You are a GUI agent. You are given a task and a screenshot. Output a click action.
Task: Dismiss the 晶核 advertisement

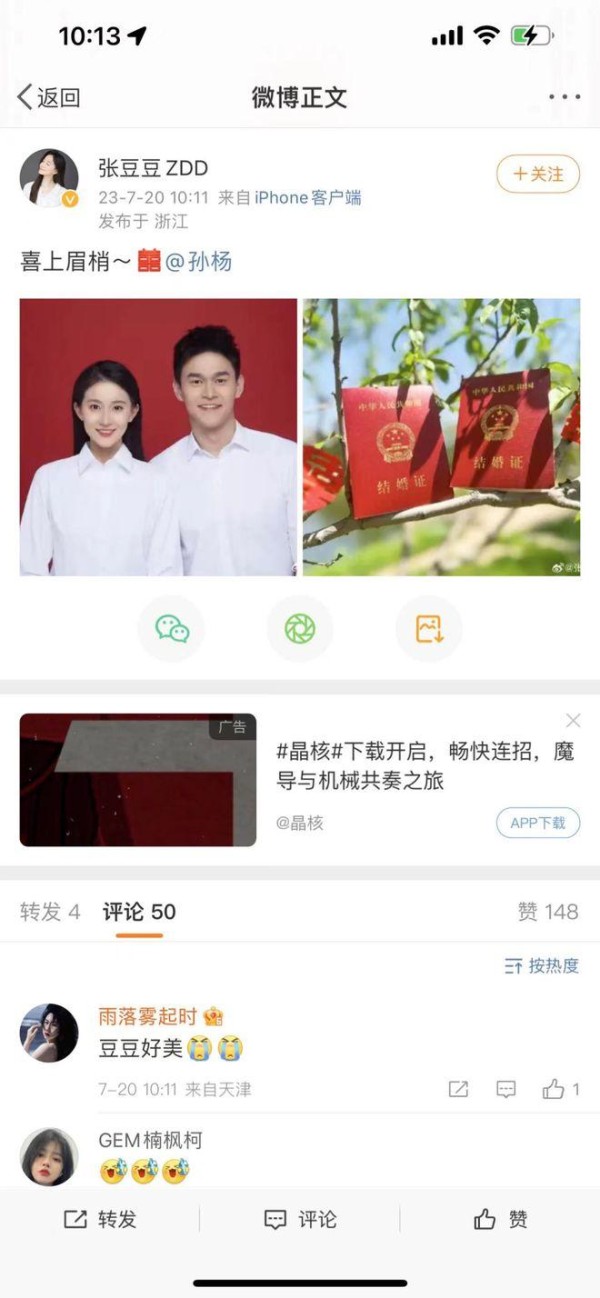tap(573, 720)
